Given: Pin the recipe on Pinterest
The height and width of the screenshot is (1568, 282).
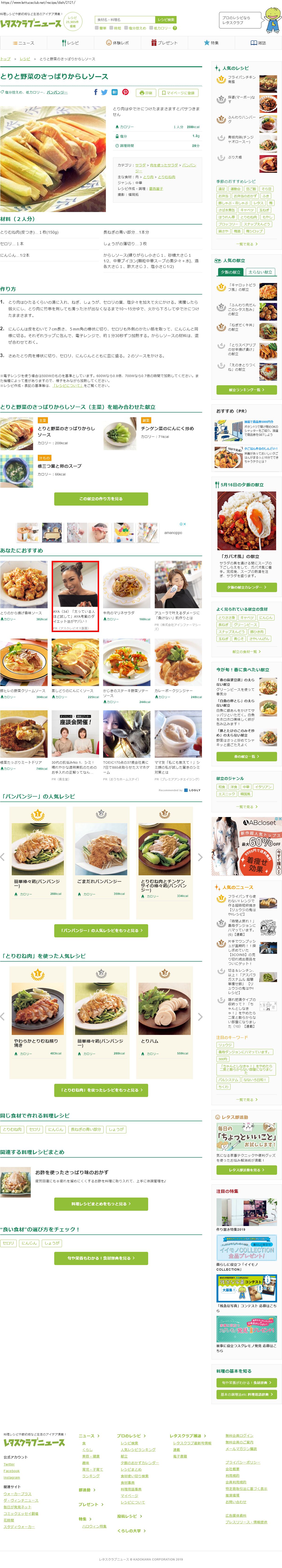Looking at the screenshot, I should 125,93.
